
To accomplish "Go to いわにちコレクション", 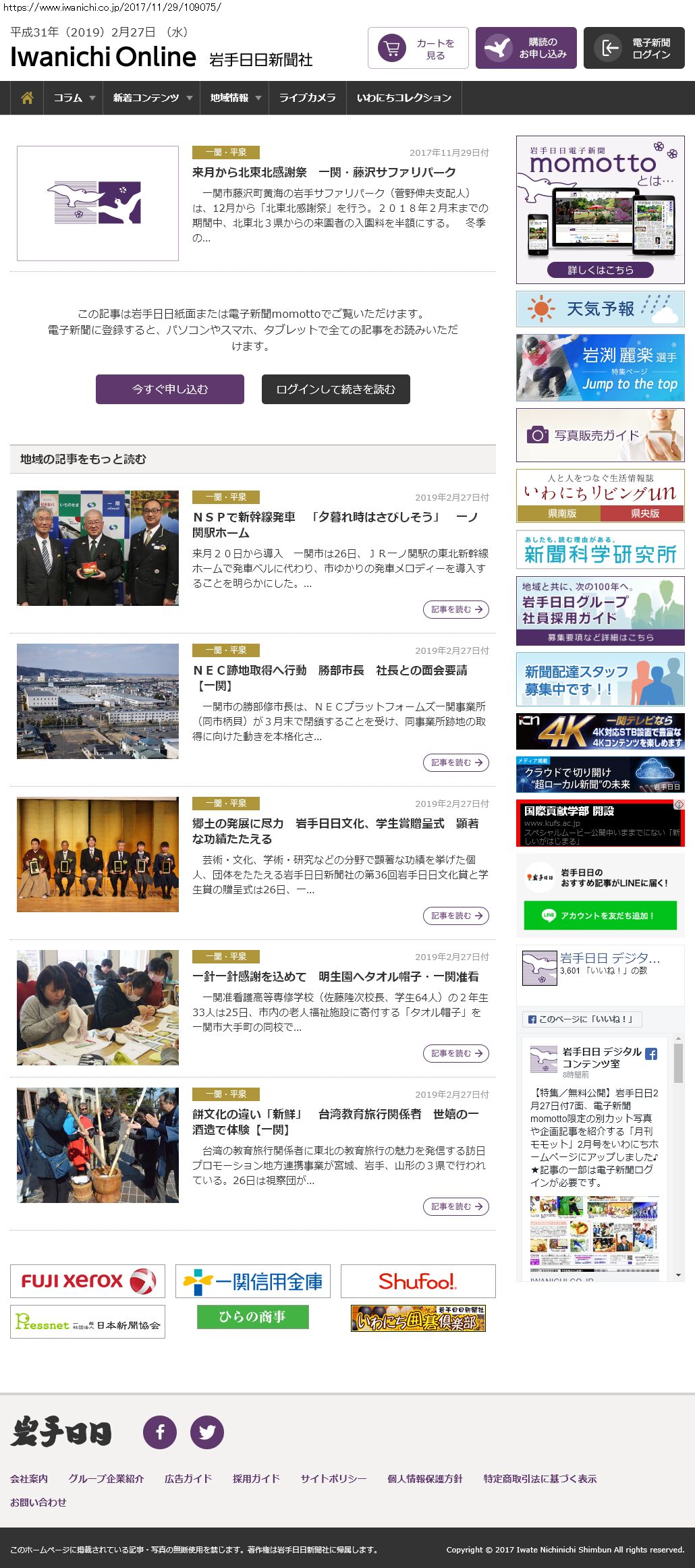I will (404, 98).
